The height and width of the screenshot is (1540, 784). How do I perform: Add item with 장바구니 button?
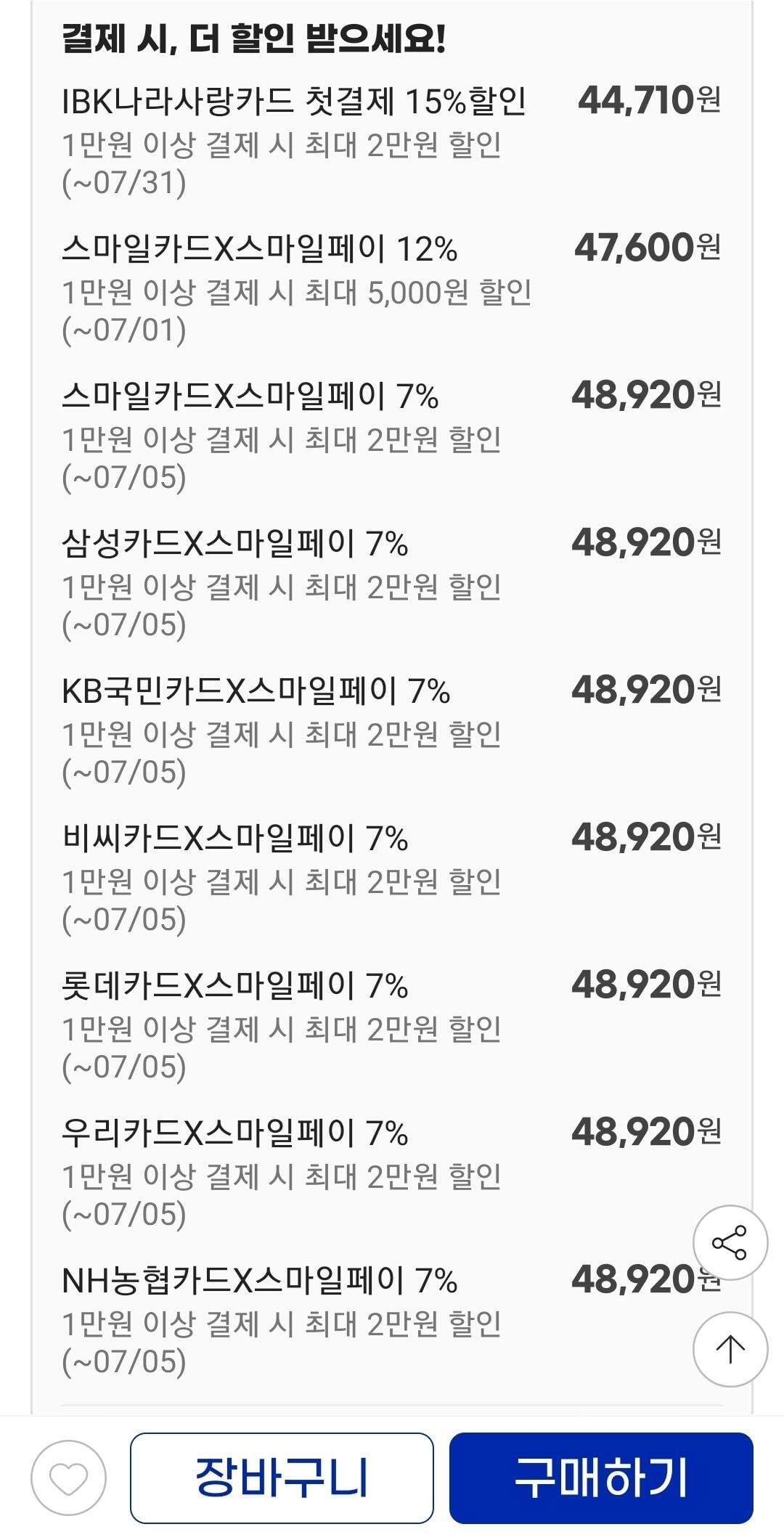282,1478
